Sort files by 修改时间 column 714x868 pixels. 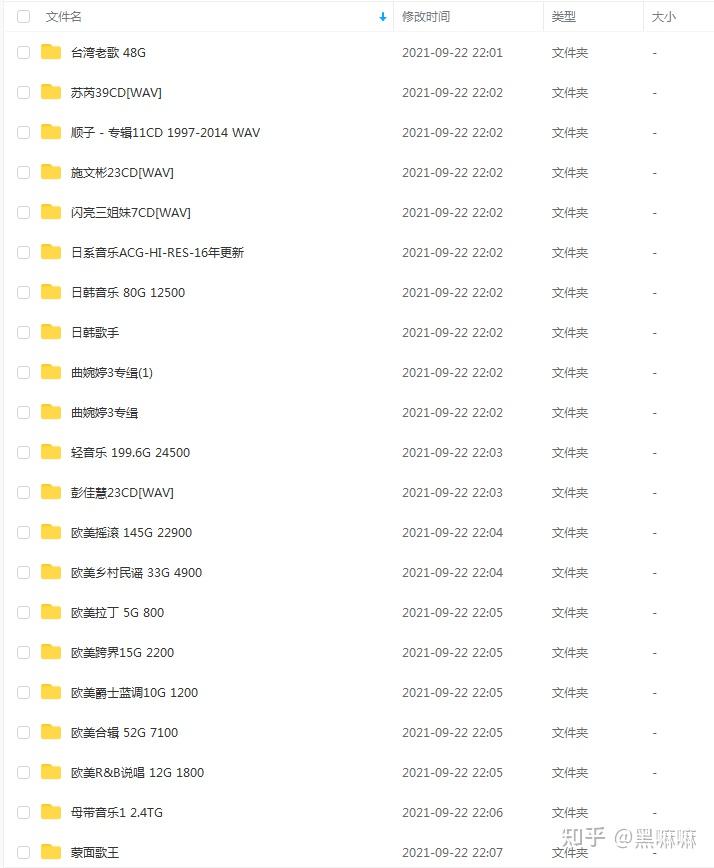426,17
